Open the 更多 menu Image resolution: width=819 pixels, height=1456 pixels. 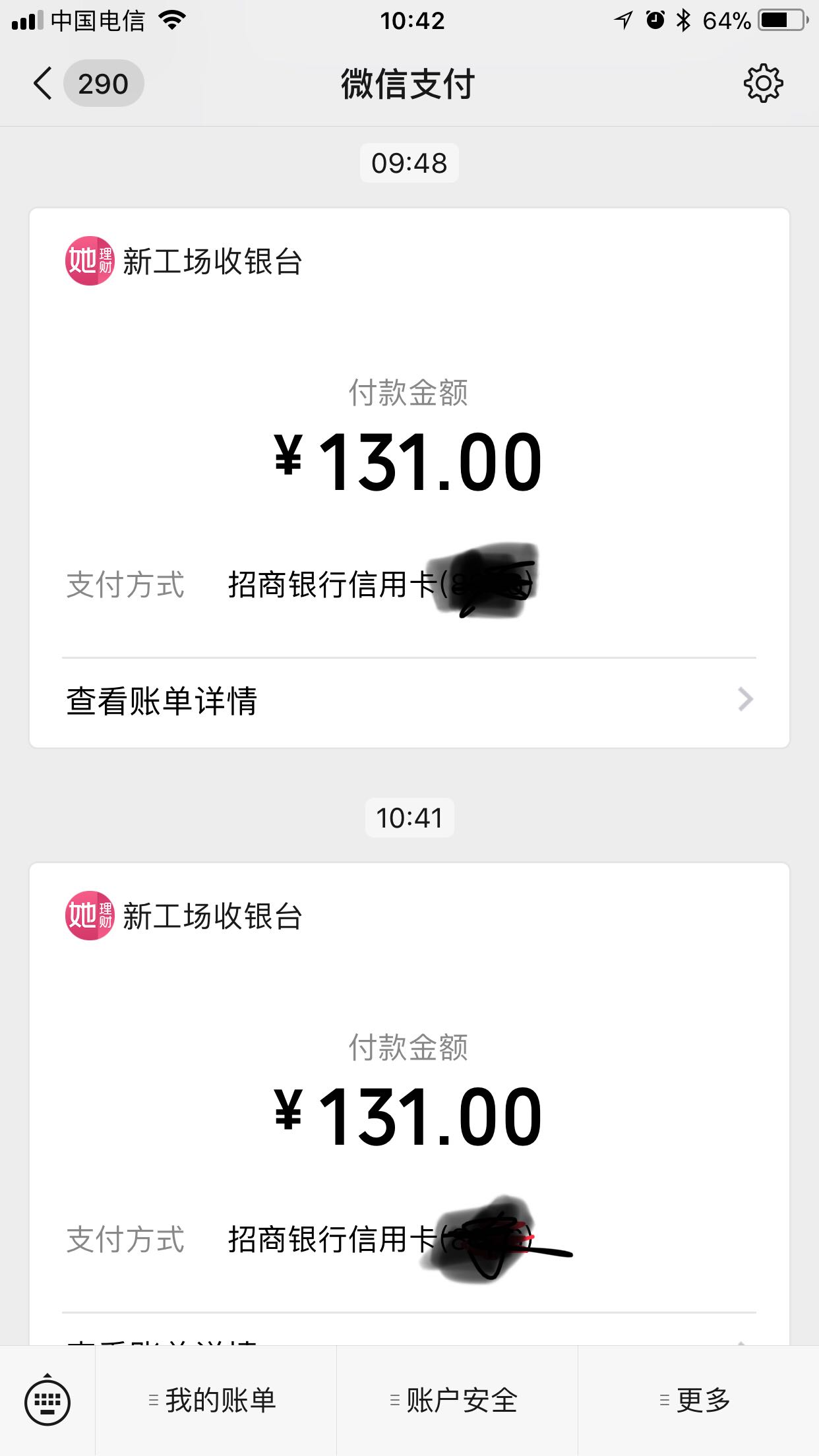click(x=698, y=1401)
